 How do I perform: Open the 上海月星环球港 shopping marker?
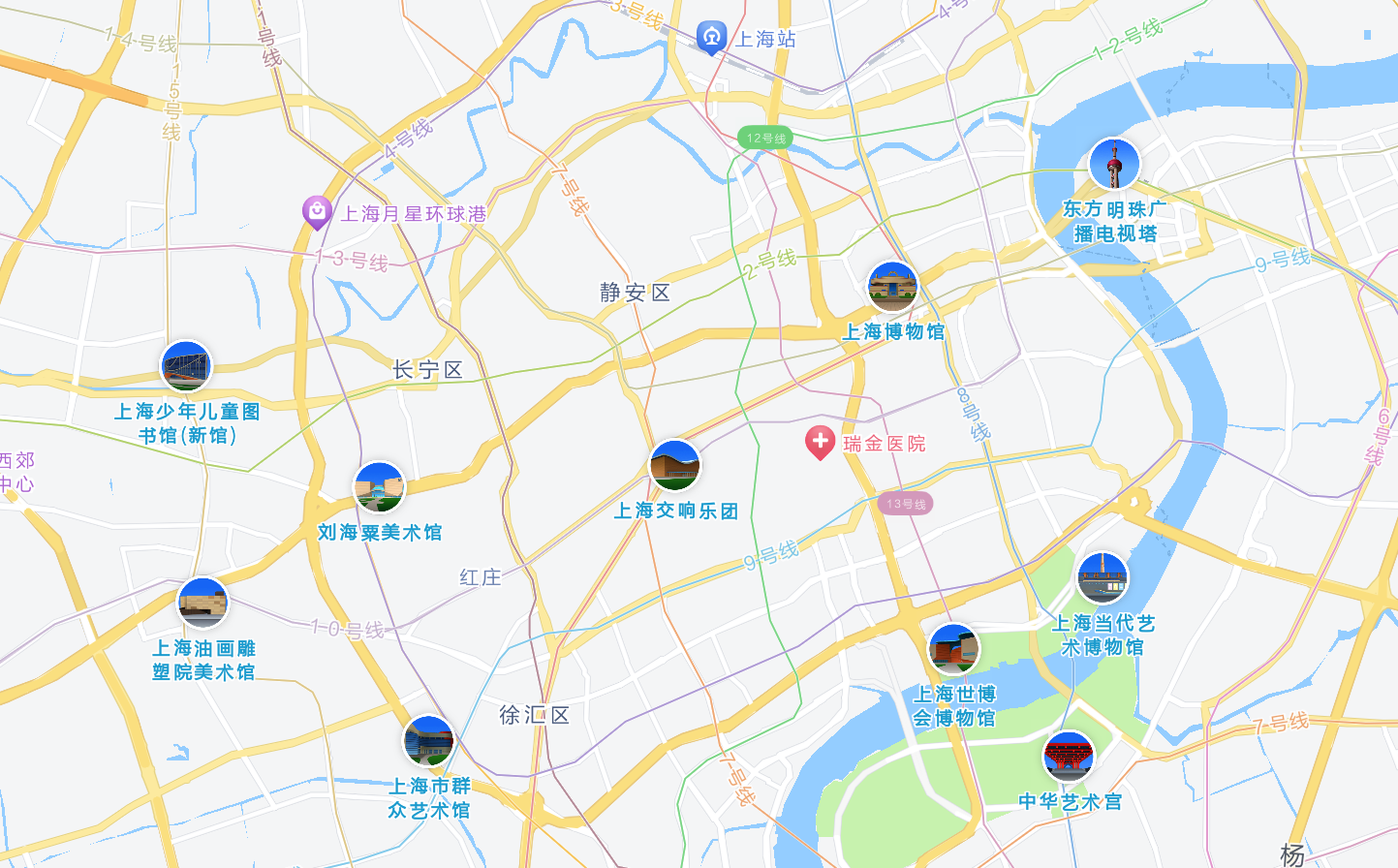(x=317, y=211)
